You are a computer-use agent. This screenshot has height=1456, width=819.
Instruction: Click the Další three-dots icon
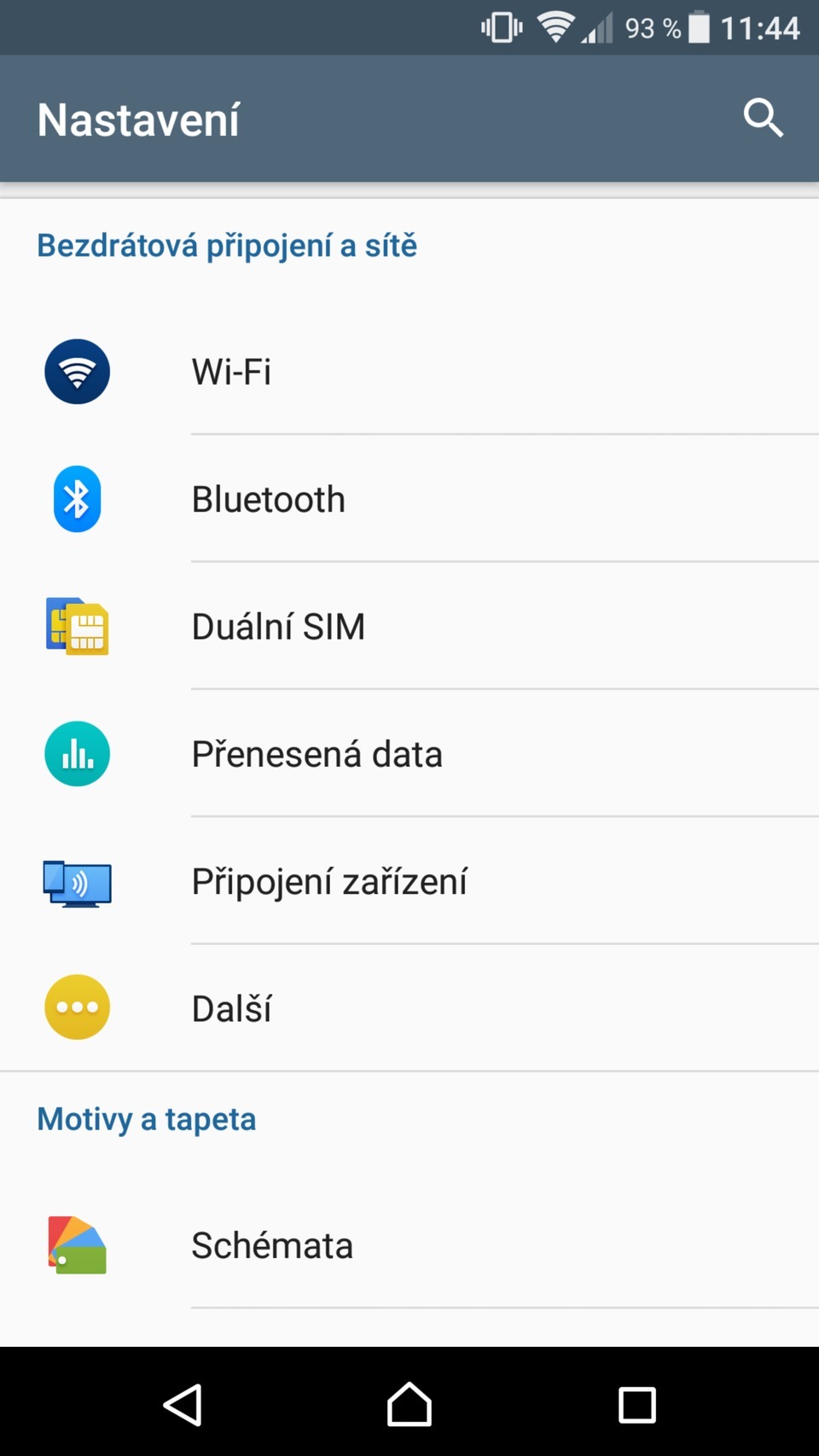[77, 1007]
